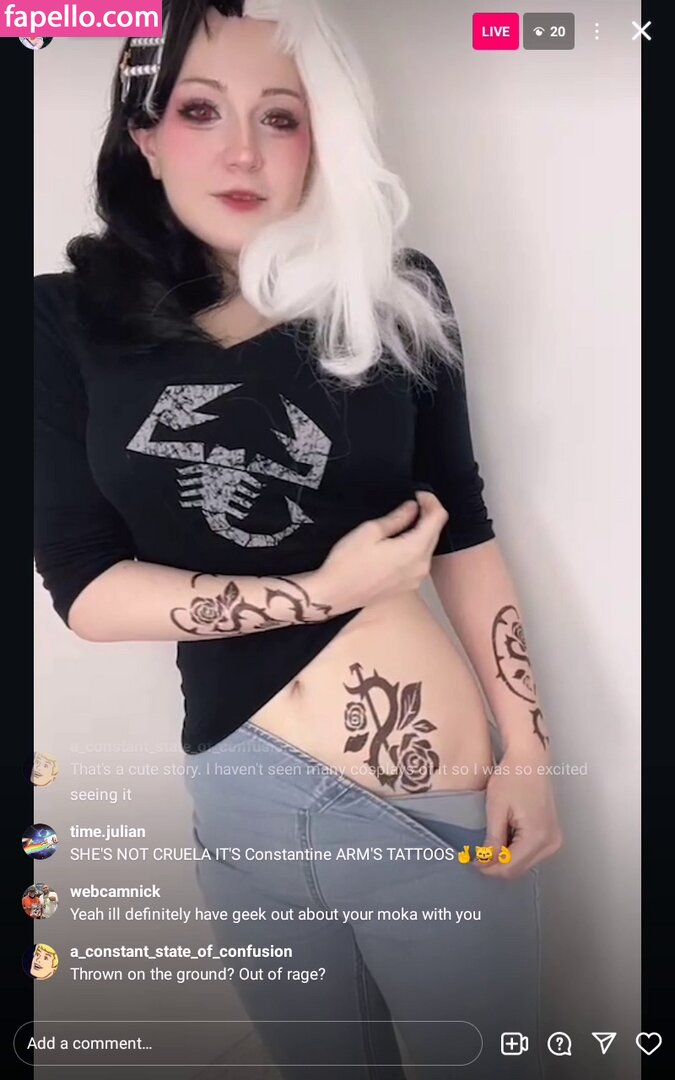Request to join the live video
Viewport: 675px width, 1080px height.
[514, 1044]
